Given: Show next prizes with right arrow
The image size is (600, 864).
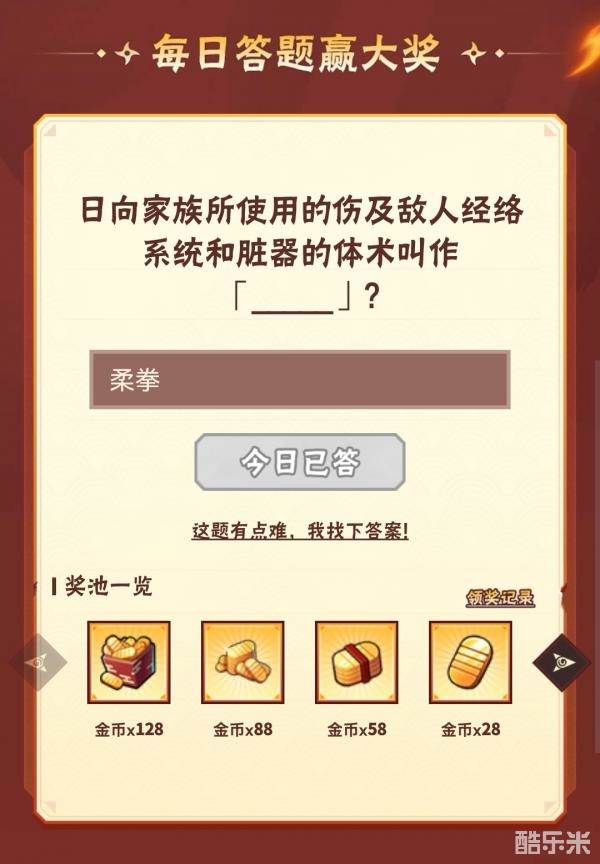Looking at the screenshot, I should (561, 661).
